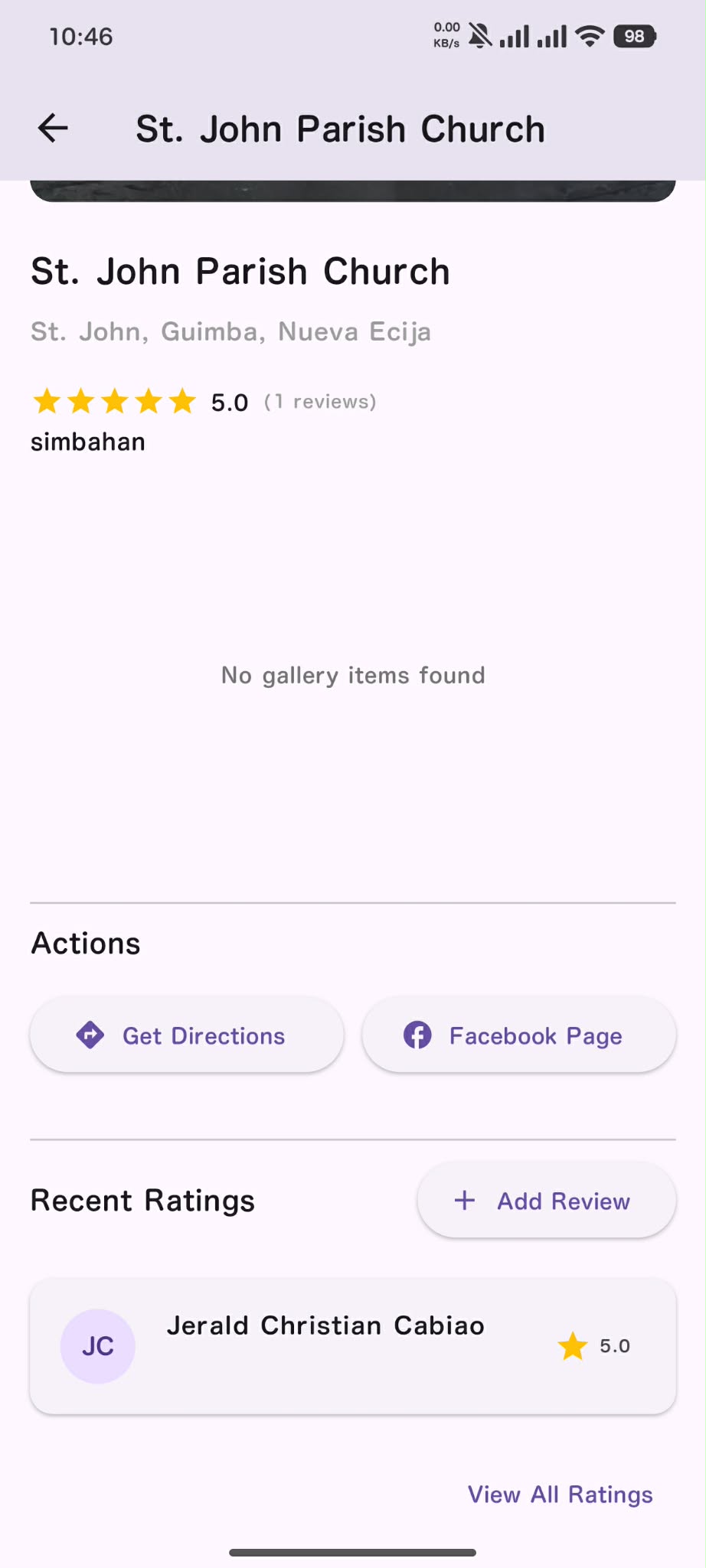Tap the Facebook logo icon

417,1035
